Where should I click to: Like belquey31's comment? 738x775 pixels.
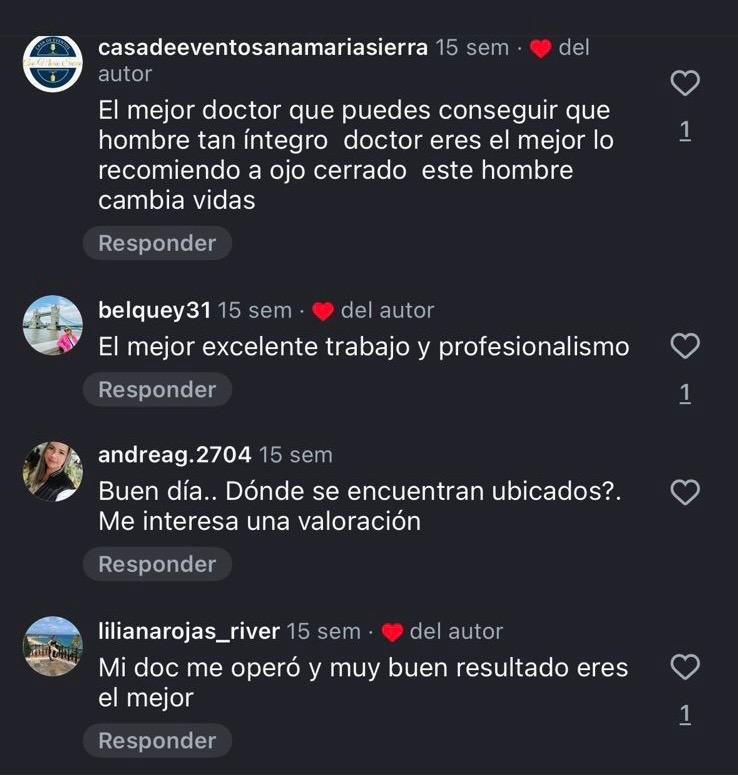coord(685,346)
